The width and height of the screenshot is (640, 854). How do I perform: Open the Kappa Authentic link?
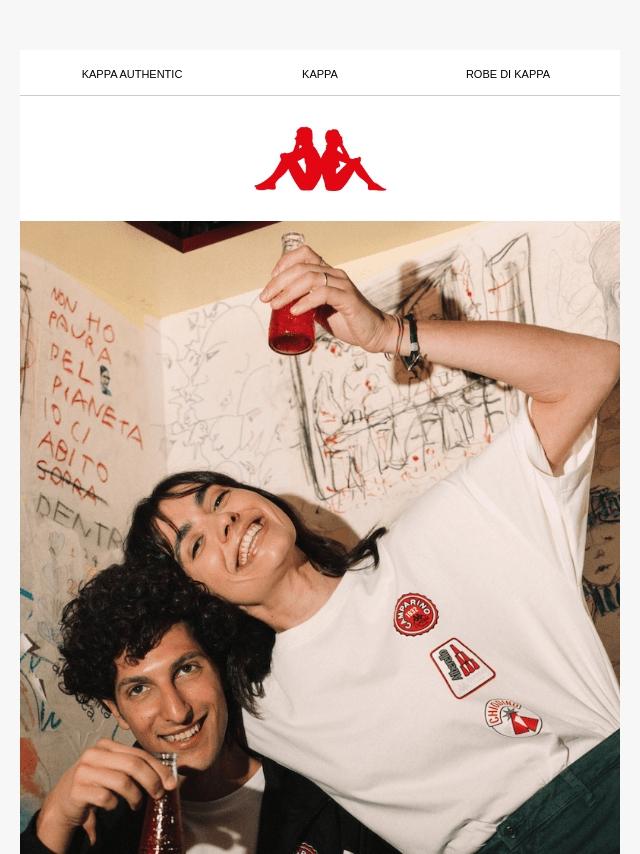[x=131, y=74]
